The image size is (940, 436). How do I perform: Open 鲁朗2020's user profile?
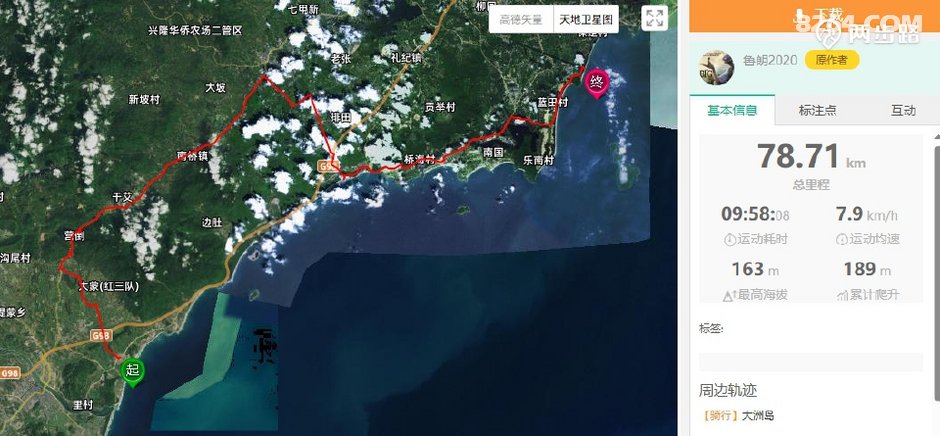770,60
